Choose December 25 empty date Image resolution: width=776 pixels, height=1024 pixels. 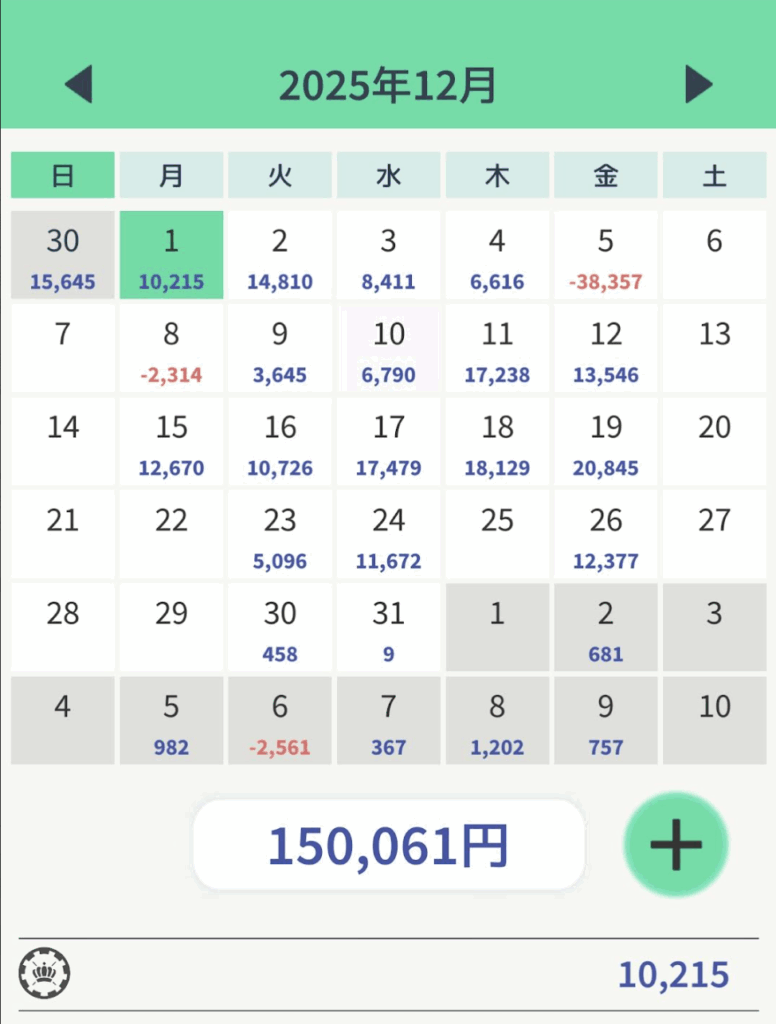pos(497,534)
